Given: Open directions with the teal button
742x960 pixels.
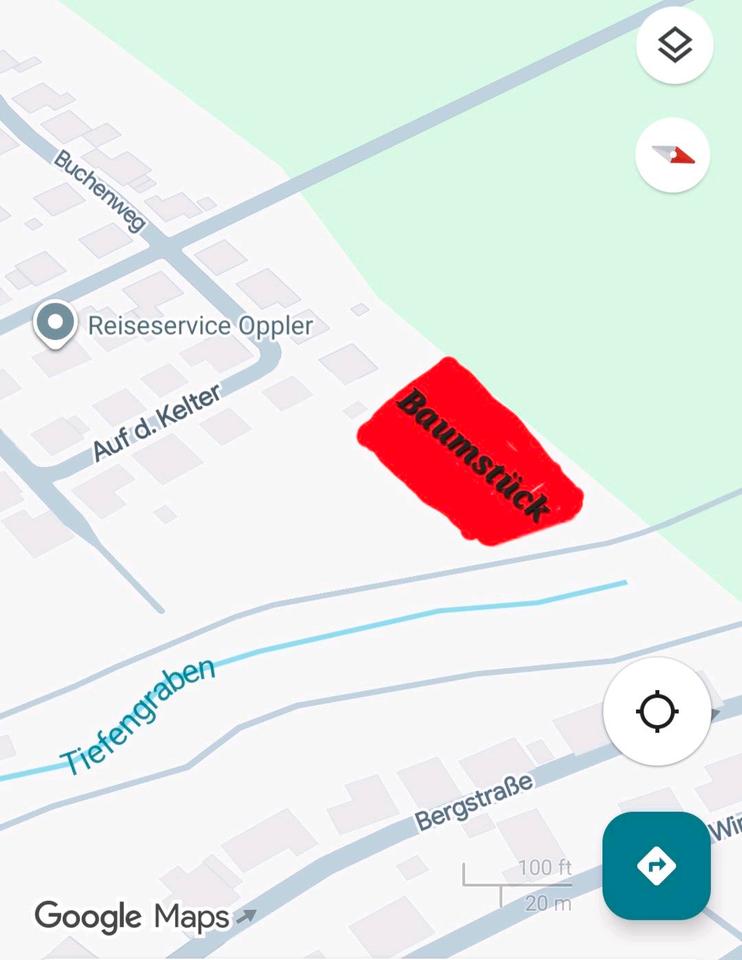Looking at the screenshot, I should point(657,865).
